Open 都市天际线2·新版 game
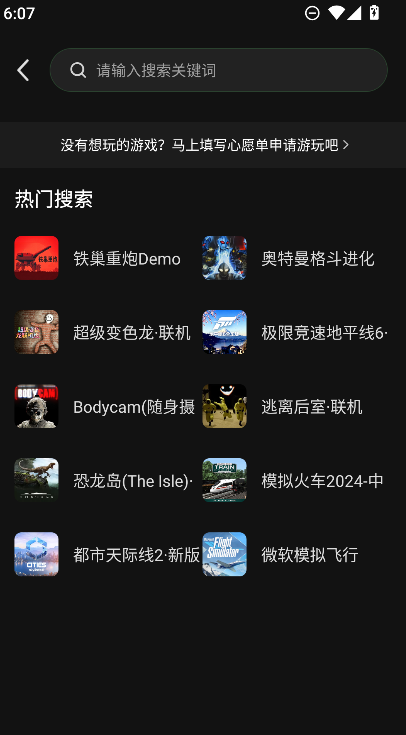This screenshot has height=735, width=406. coord(105,555)
